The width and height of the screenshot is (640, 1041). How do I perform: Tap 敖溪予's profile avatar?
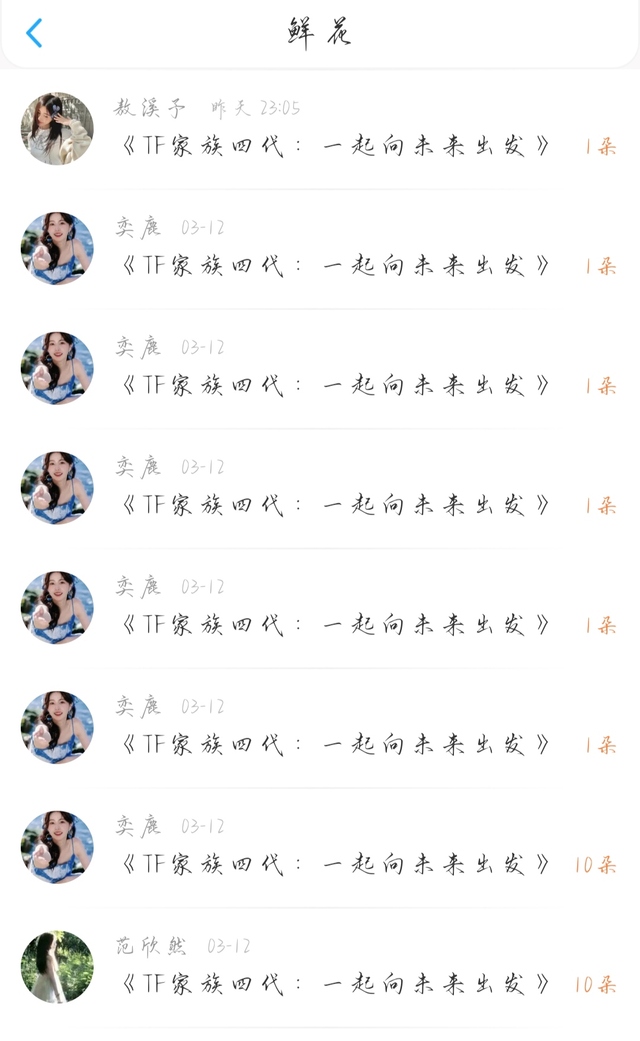57,129
